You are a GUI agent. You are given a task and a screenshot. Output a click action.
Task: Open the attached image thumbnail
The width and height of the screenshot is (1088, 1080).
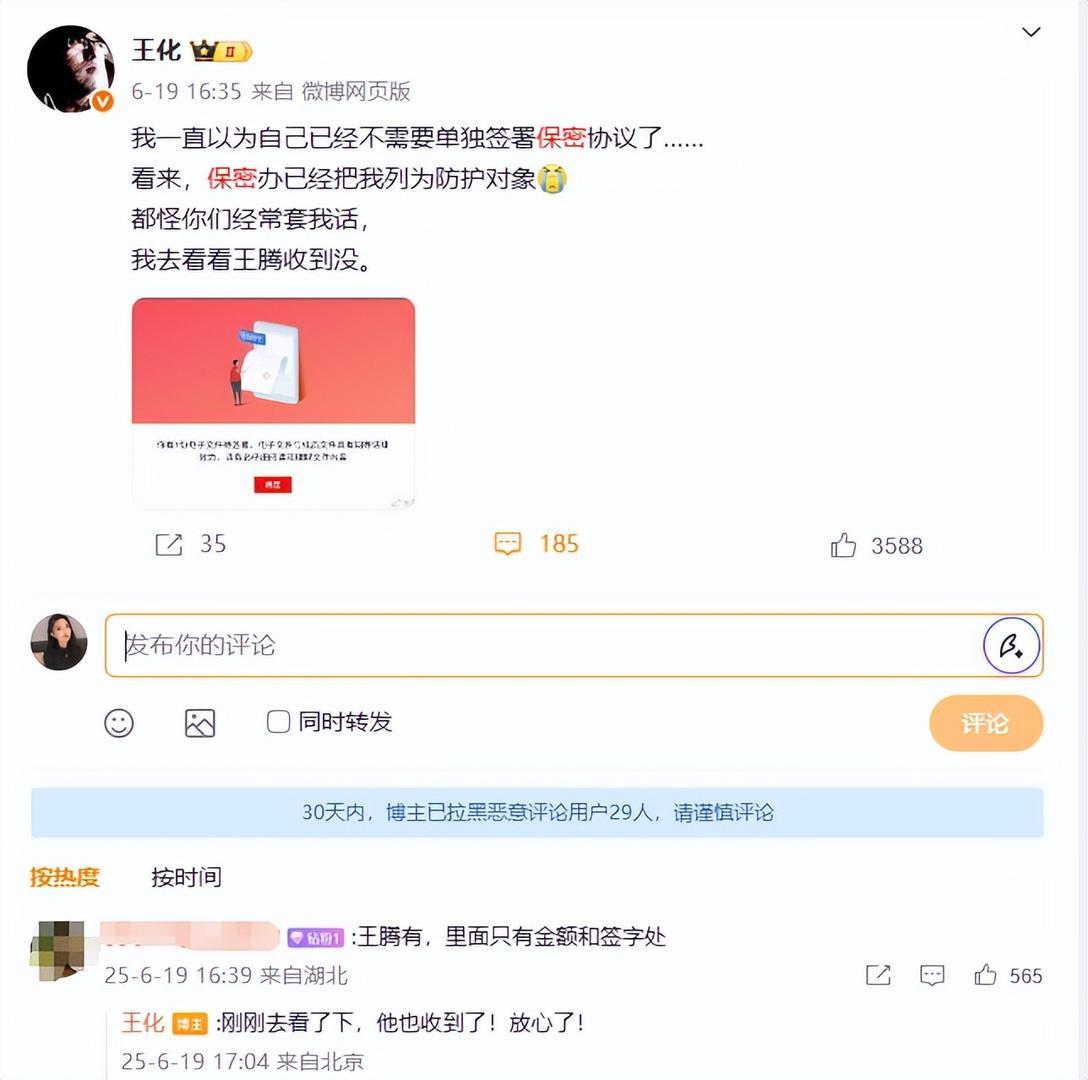273,403
